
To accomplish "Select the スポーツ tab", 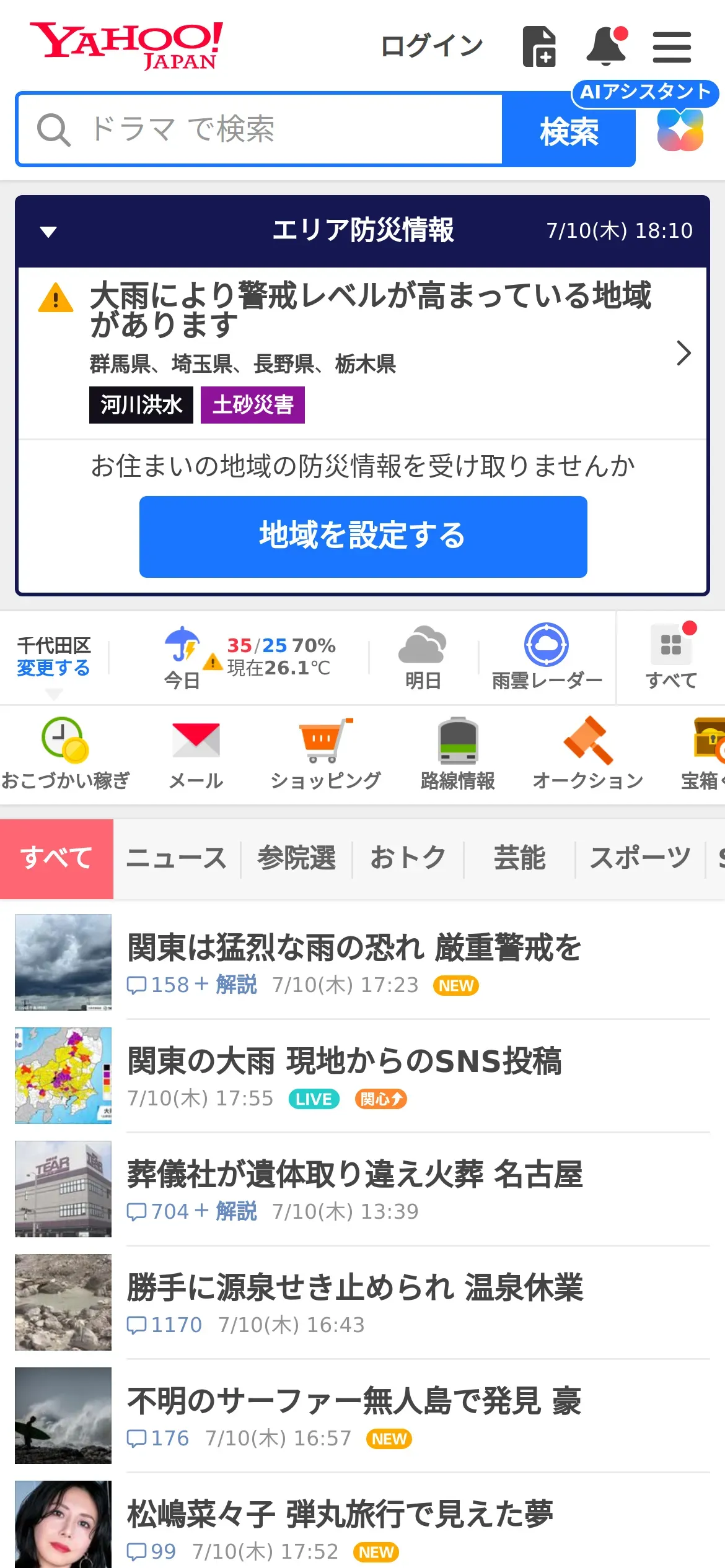I will [640, 858].
